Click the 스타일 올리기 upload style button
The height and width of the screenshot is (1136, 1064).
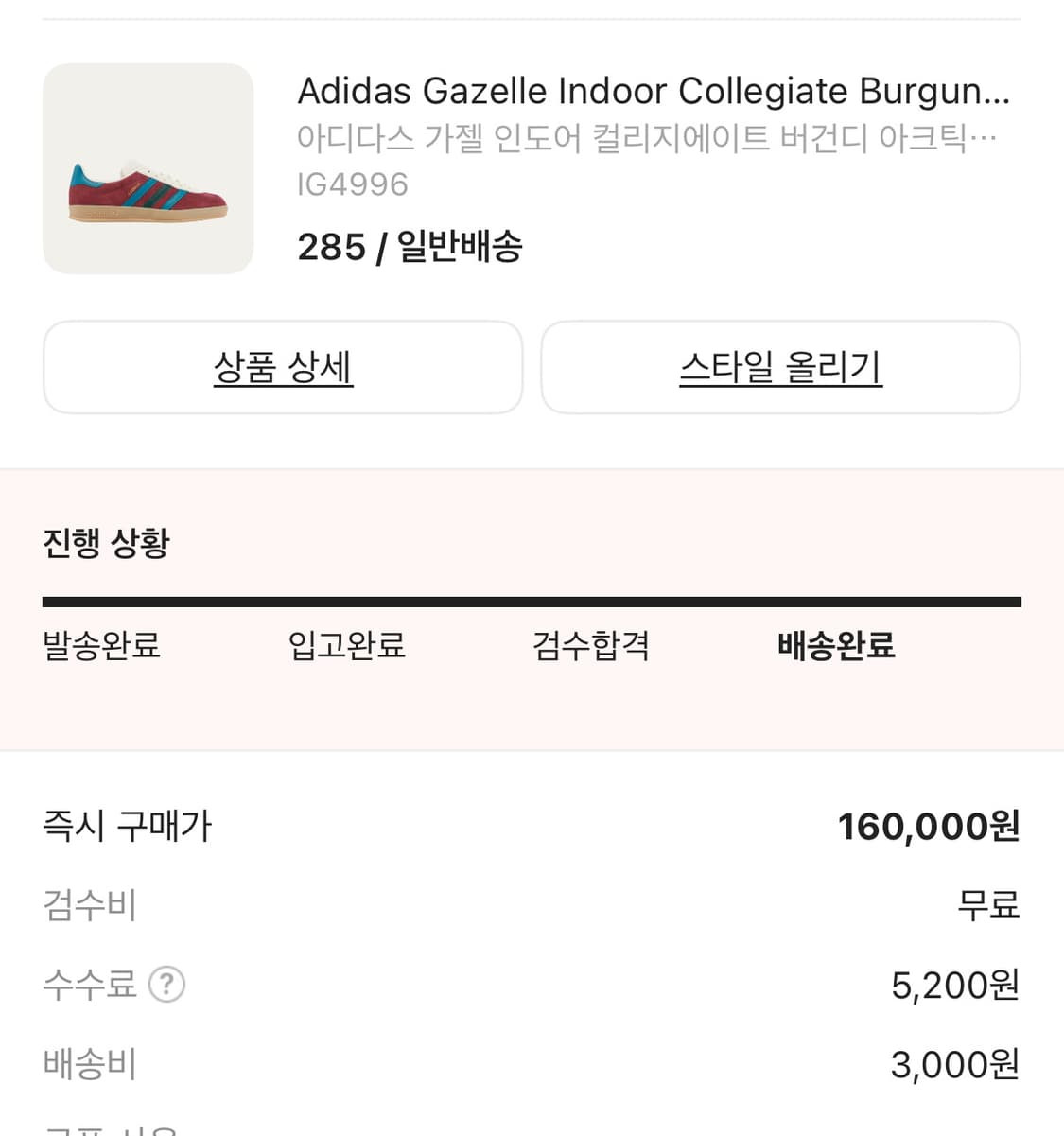(780, 367)
